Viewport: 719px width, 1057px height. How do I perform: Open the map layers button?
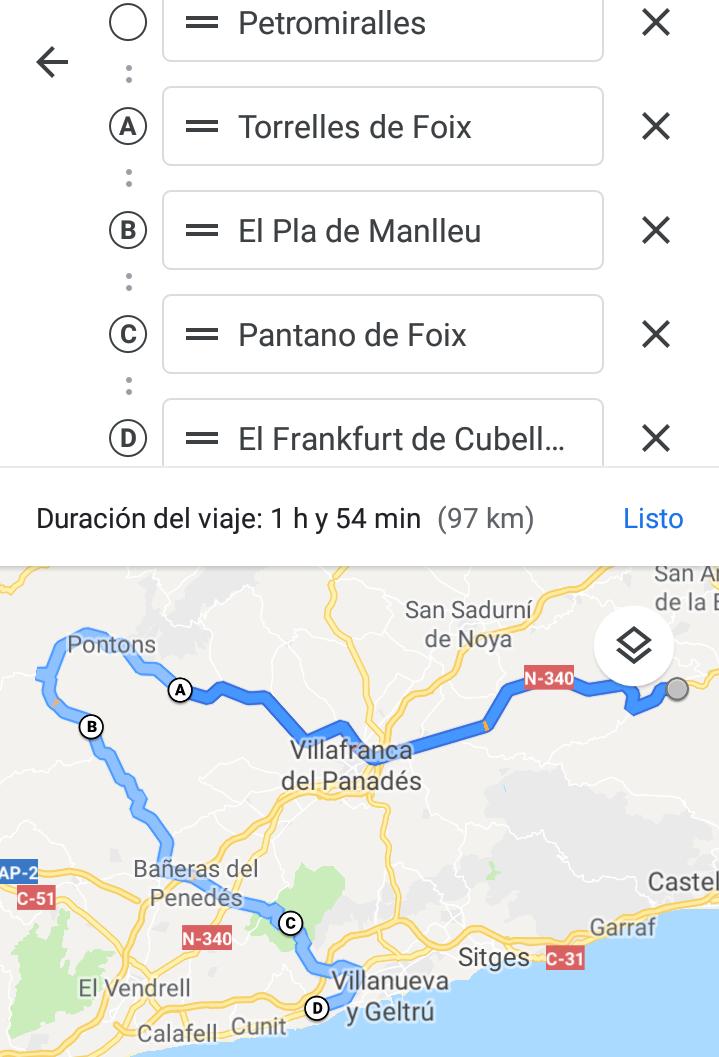(634, 648)
